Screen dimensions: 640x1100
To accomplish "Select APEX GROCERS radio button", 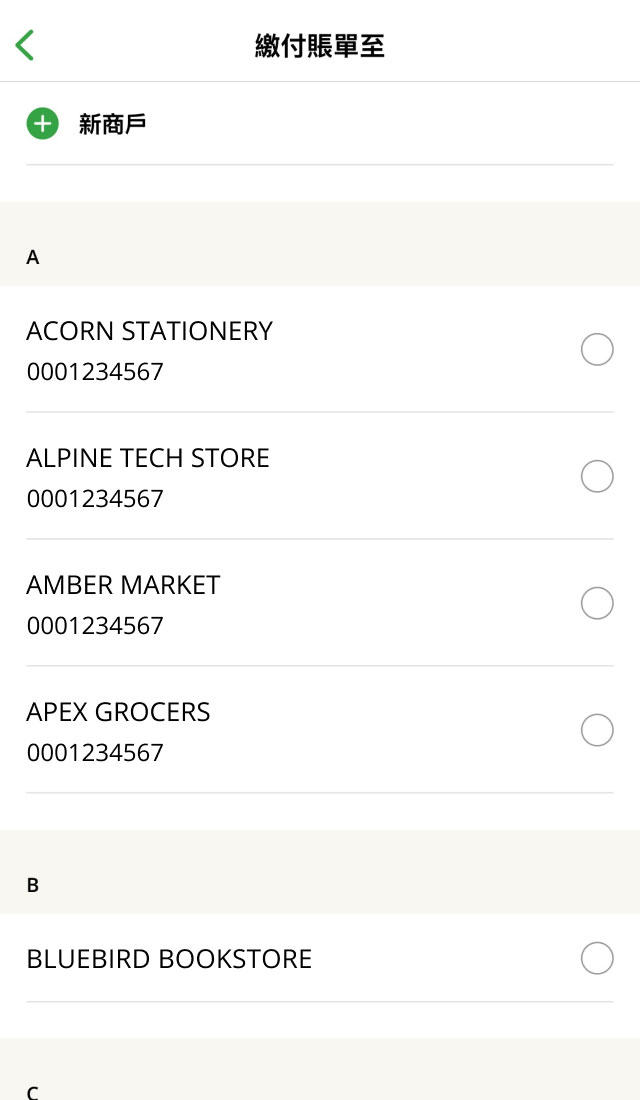I will tap(597, 730).
